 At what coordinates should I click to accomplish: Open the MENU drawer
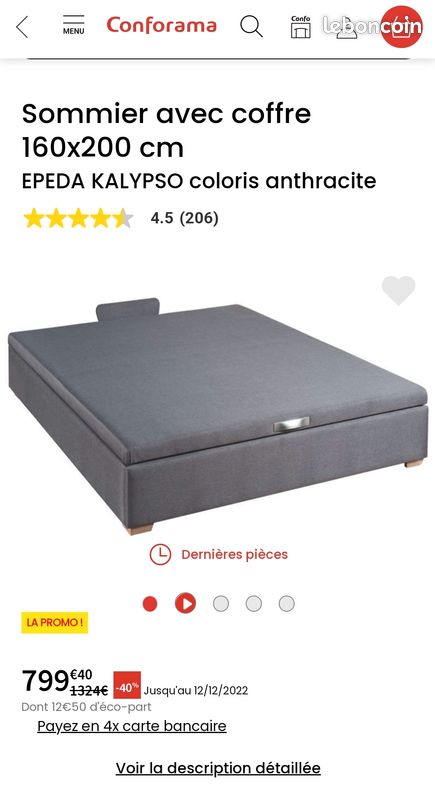pos(73,24)
